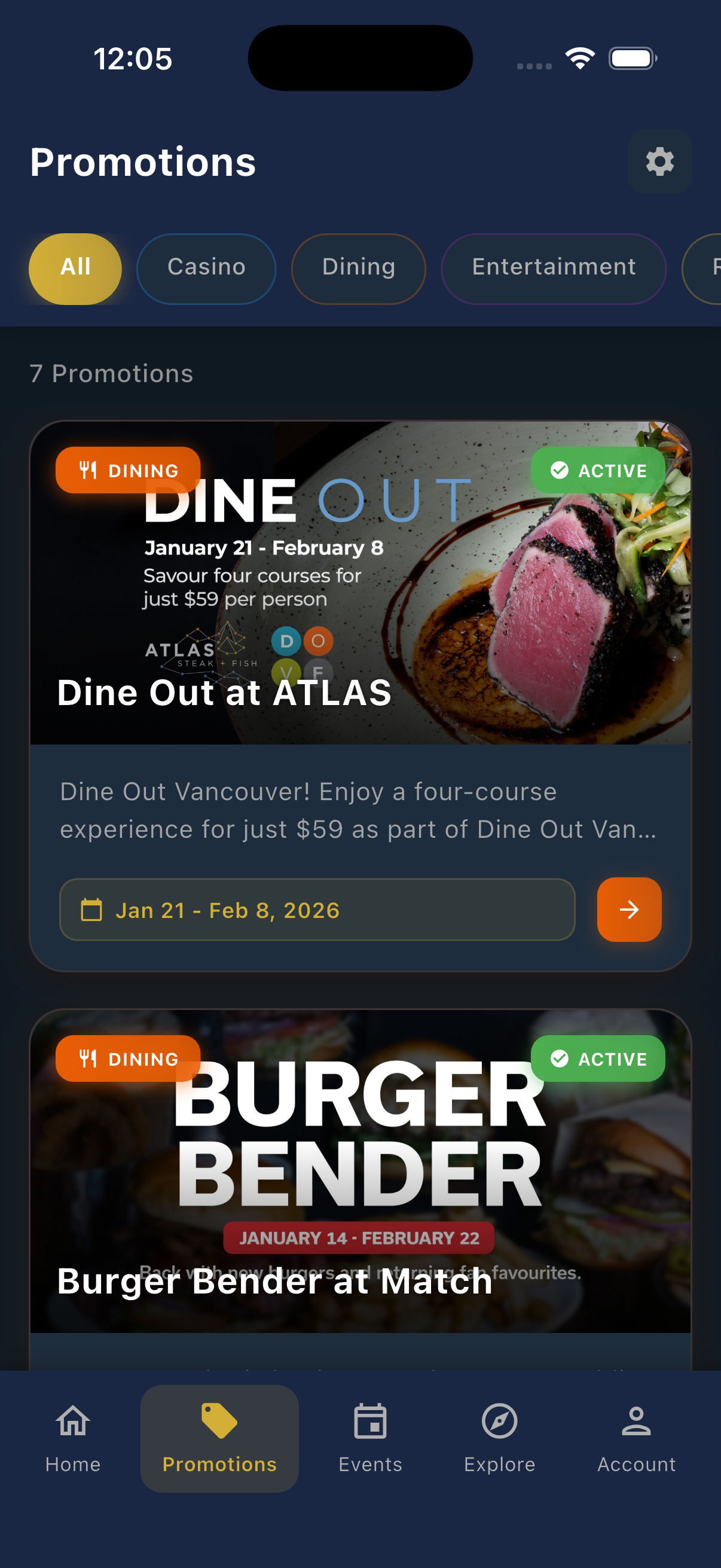Open the settings gear icon

pos(659,162)
